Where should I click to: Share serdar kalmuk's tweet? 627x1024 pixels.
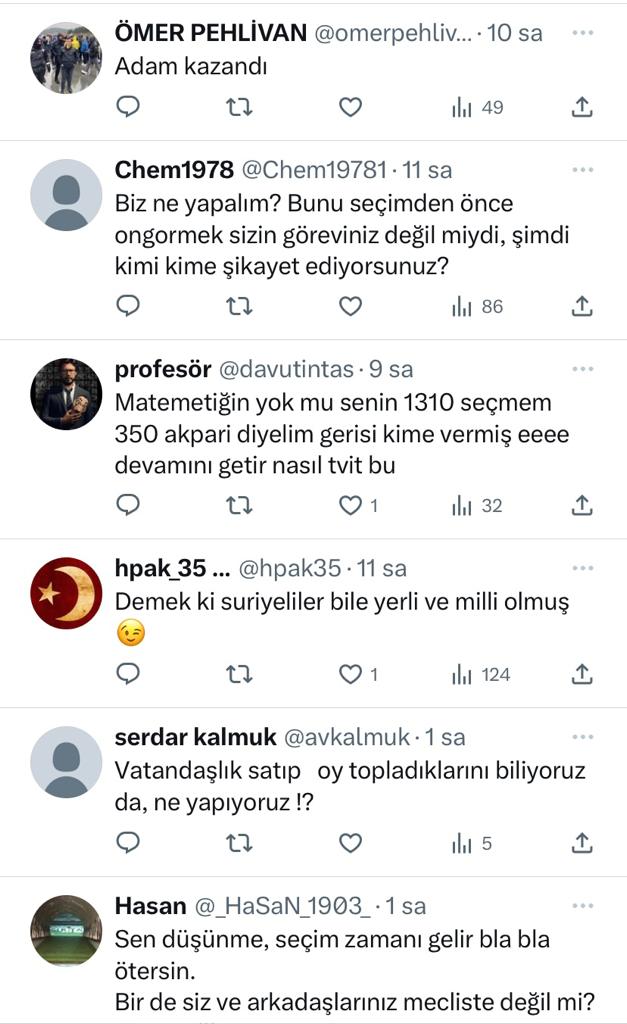click(x=582, y=844)
